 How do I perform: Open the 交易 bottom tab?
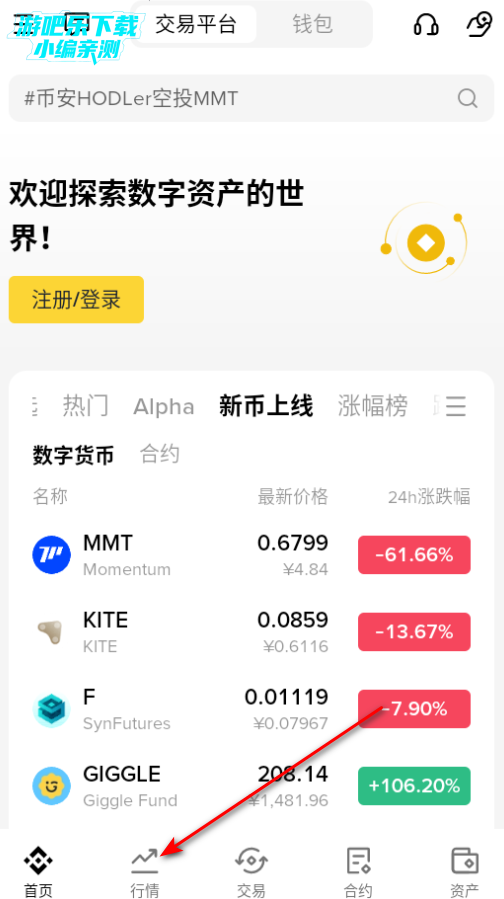pyautogui.click(x=251, y=871)
